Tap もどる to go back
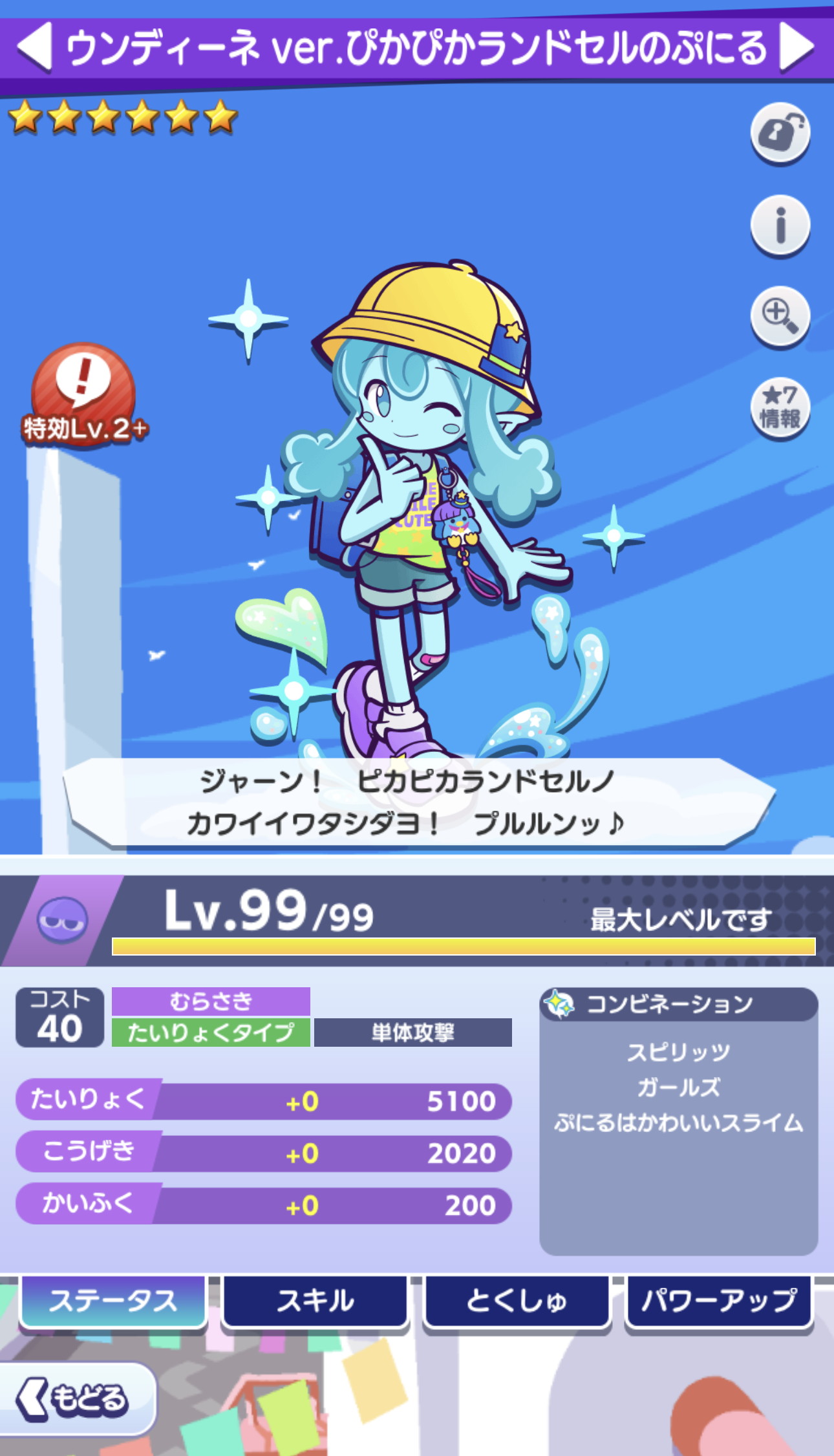 pyautogui.click(x=76, y=1399)
